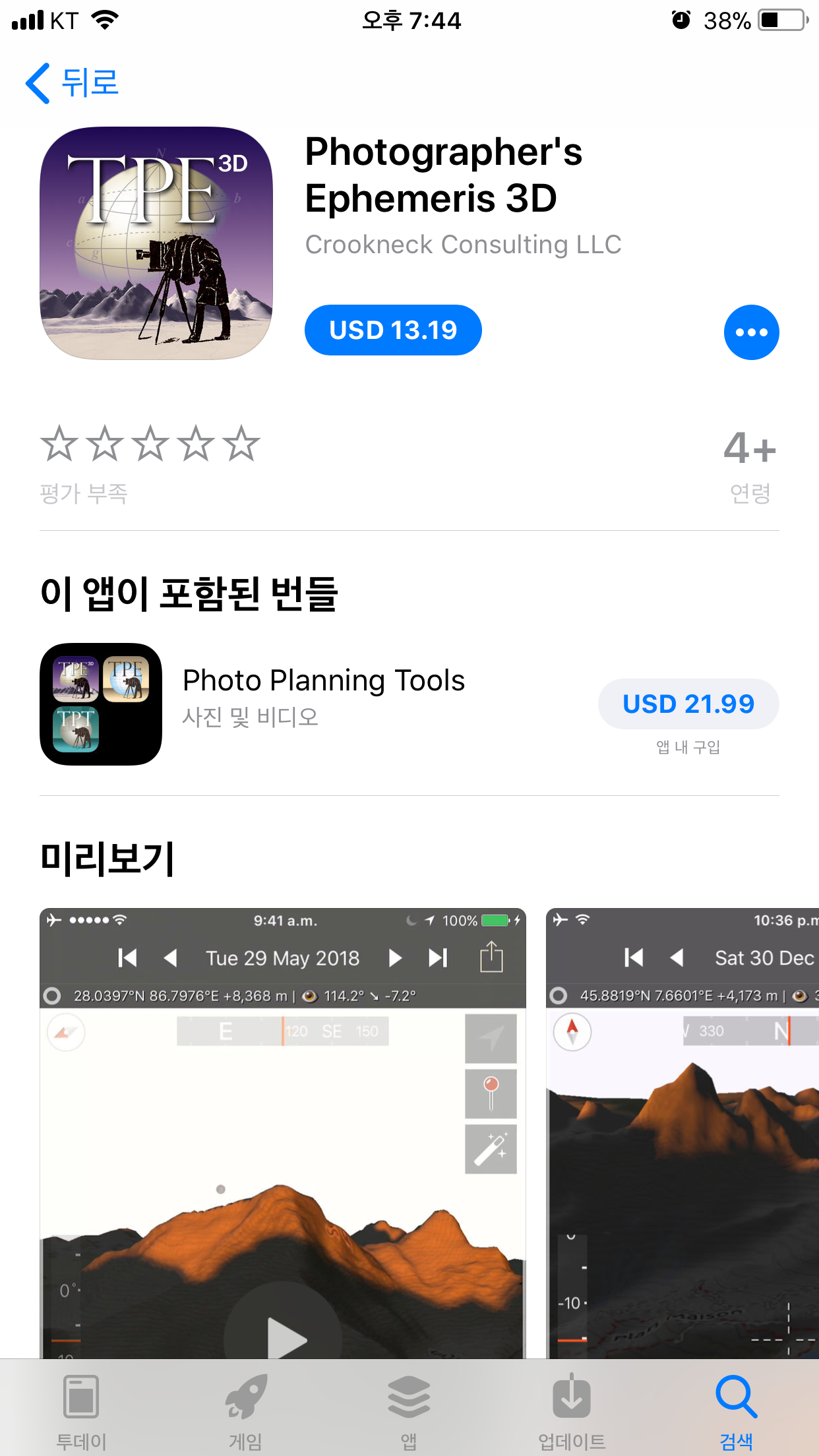Buy the app for USD 13.19

coord(393,330)
